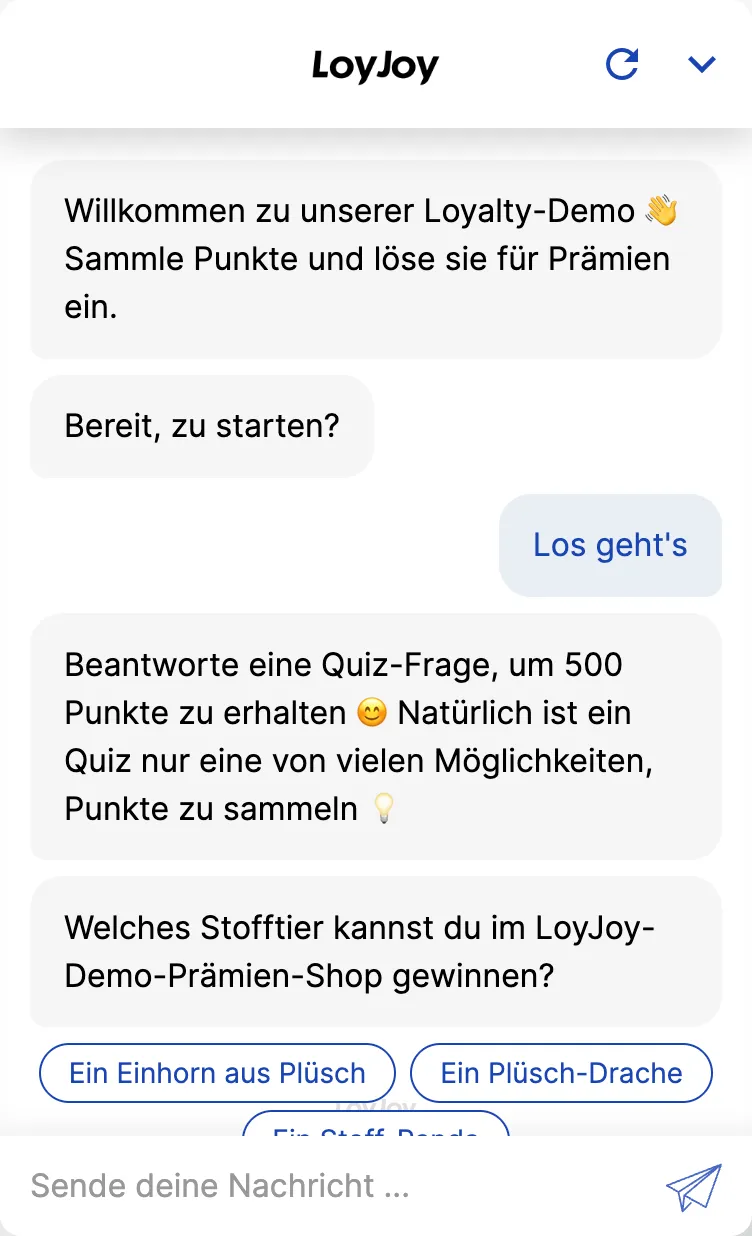This screenshot has height=1236, width=752.
Task: Select the "Ein Plüsch-Drache" answer
Action: [x=561, y=1073]
